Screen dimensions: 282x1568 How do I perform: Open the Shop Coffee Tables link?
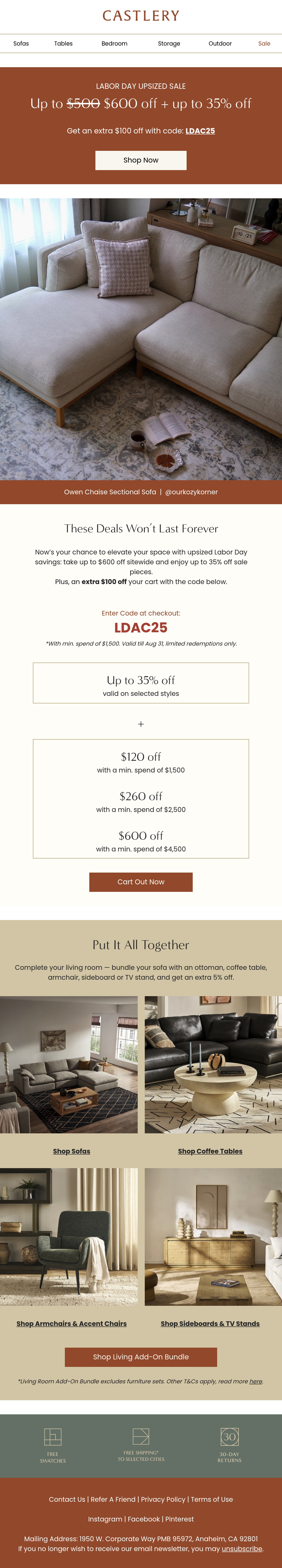210,1151
